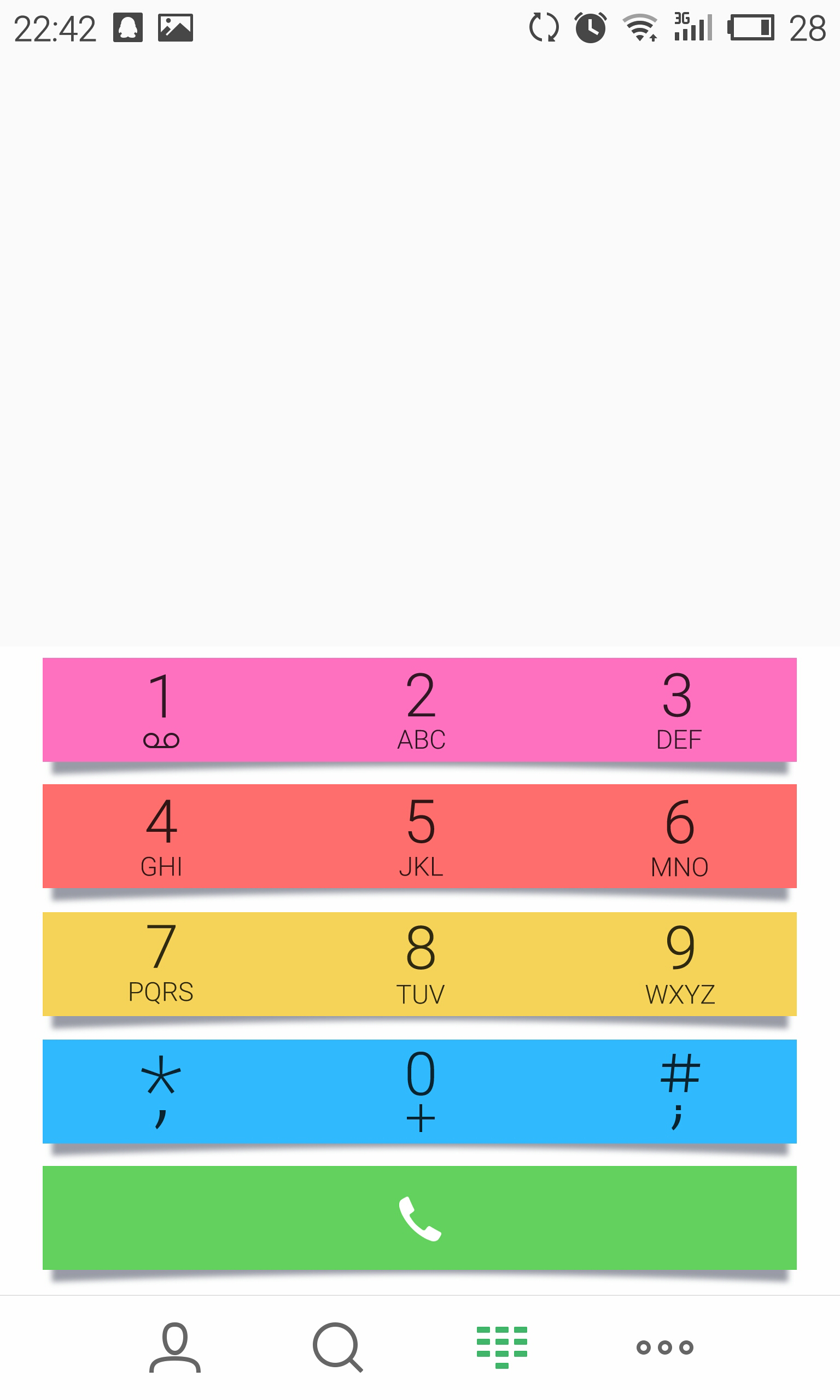840x1400 pixels.
Task: Enter digit 9 WXYZ
Action: point(679,963)
